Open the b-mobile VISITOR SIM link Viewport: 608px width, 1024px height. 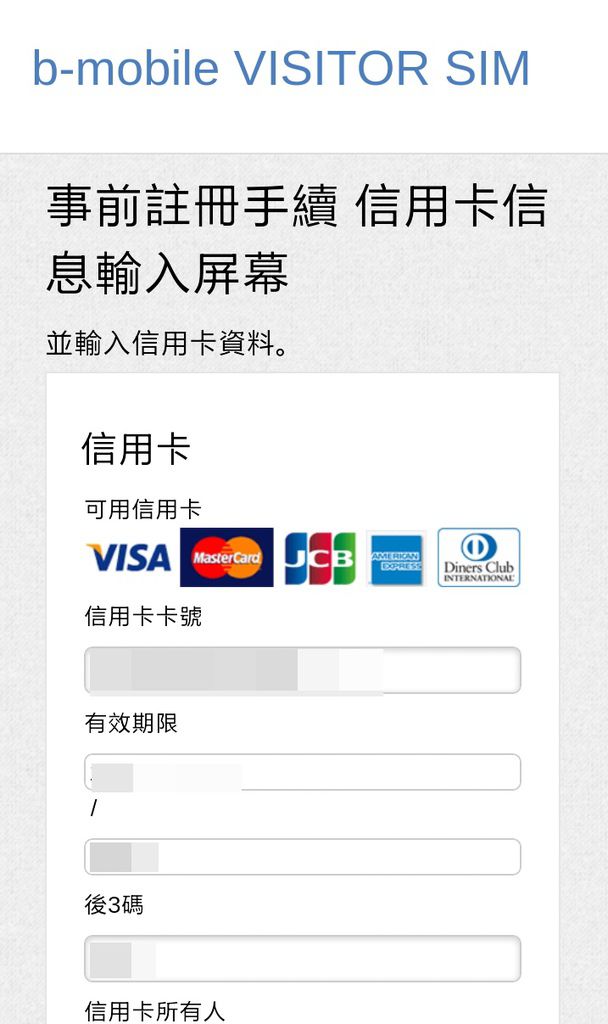click(281, 68)
